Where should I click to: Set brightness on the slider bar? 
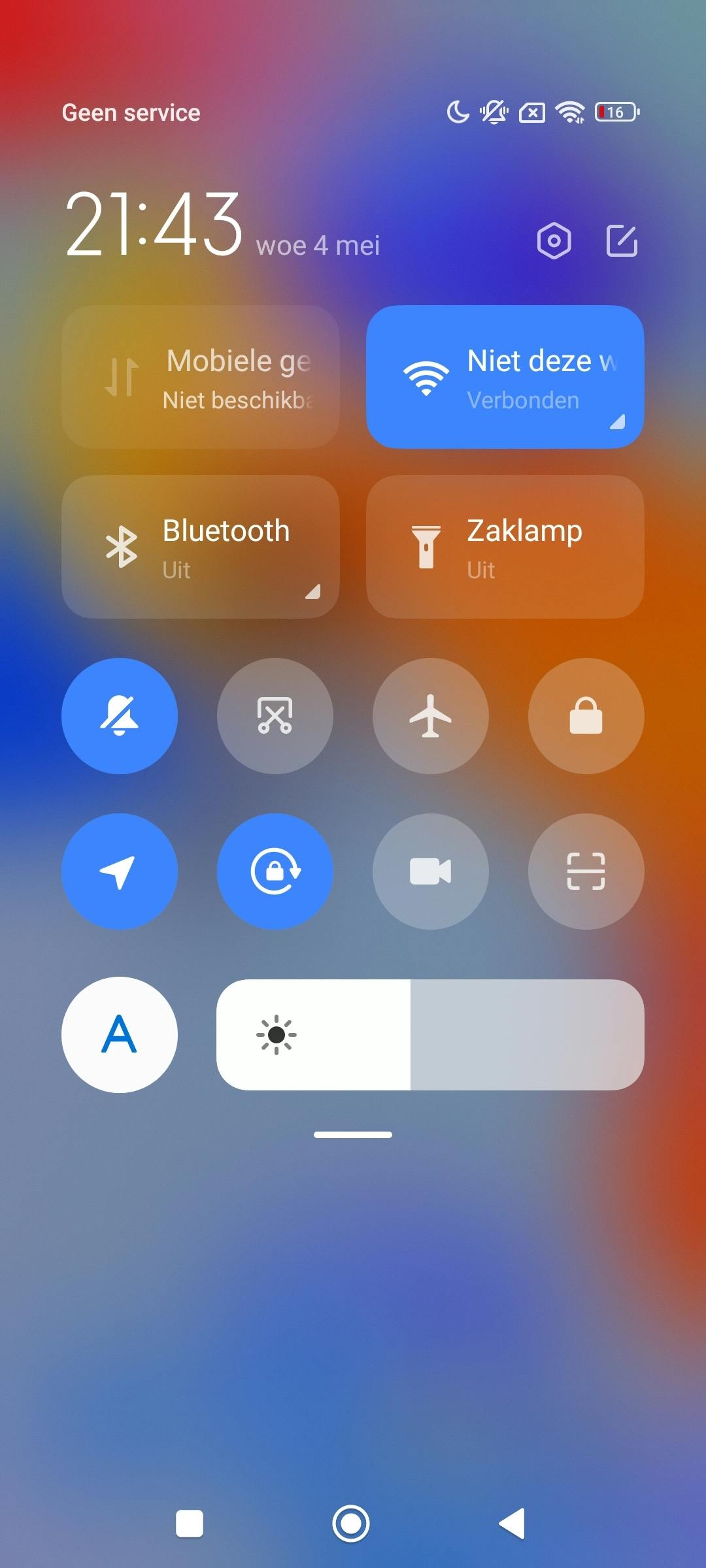[x=430, y=1035]
